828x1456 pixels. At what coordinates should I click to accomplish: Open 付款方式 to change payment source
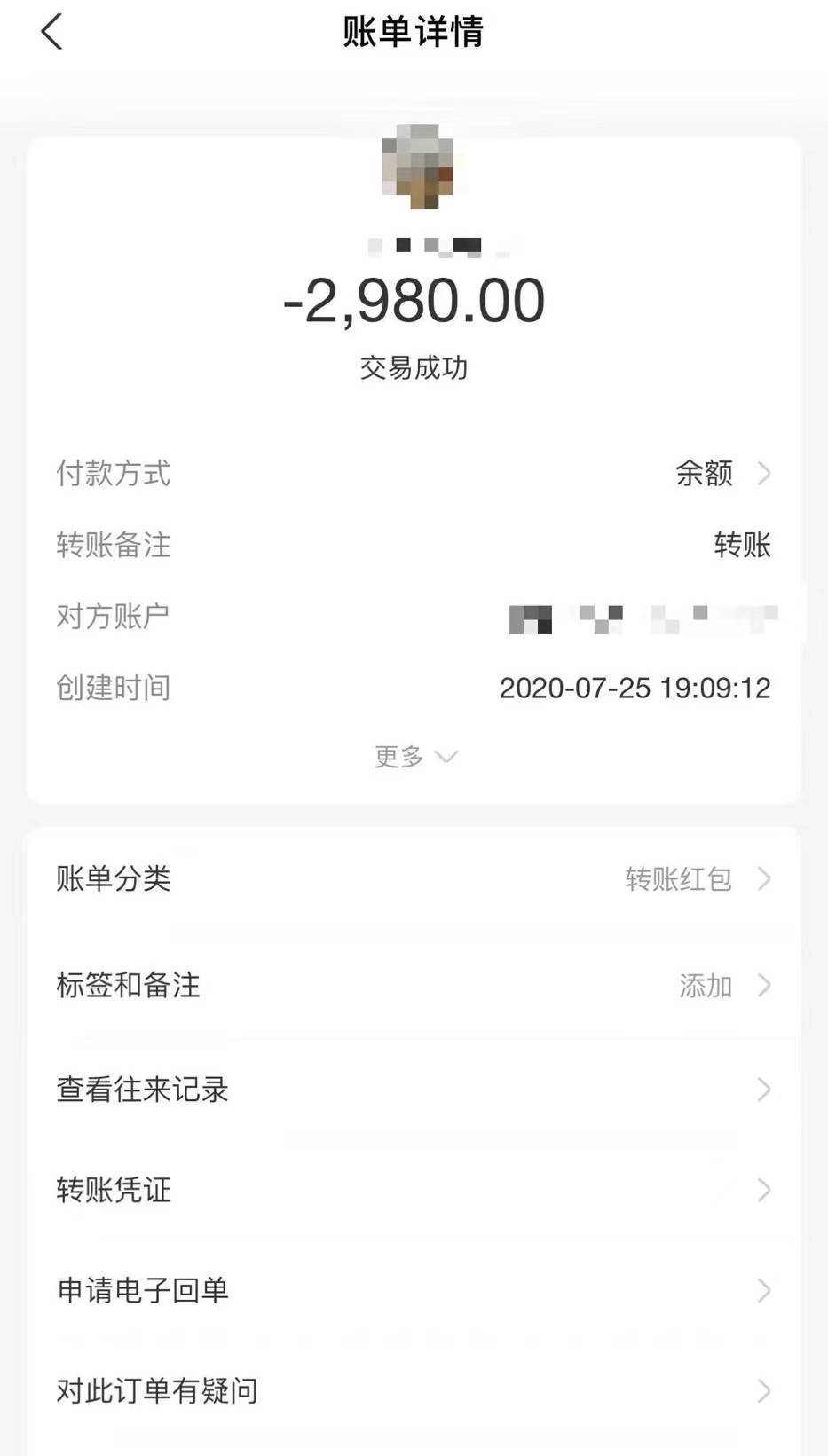pos(113,475)
